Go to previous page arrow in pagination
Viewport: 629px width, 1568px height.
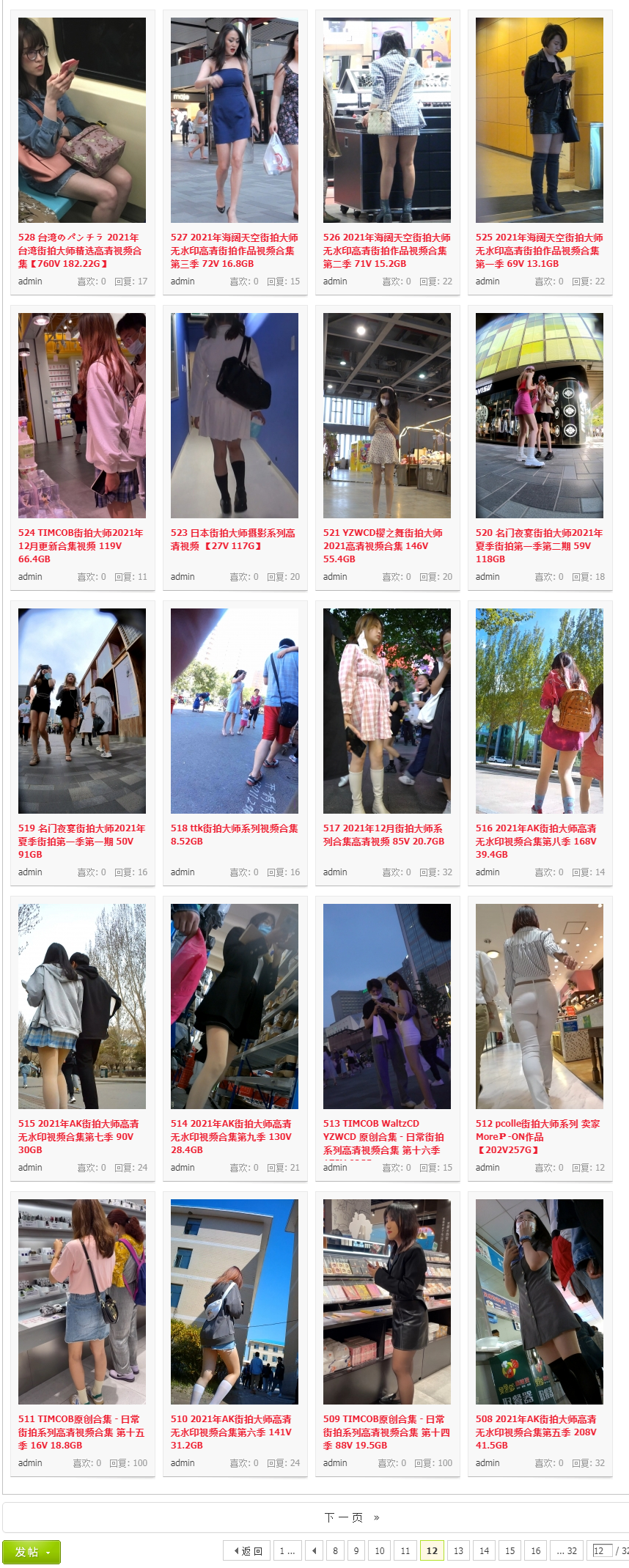tap(314, 1550)
